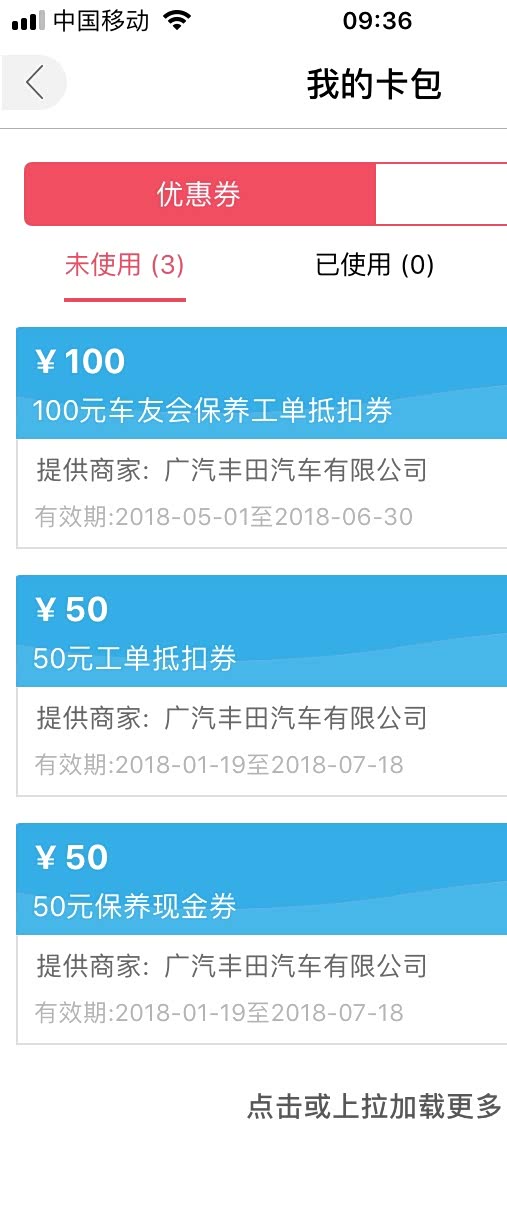Tap 点击或上拉加载更多 to load more

point(375,1107)
